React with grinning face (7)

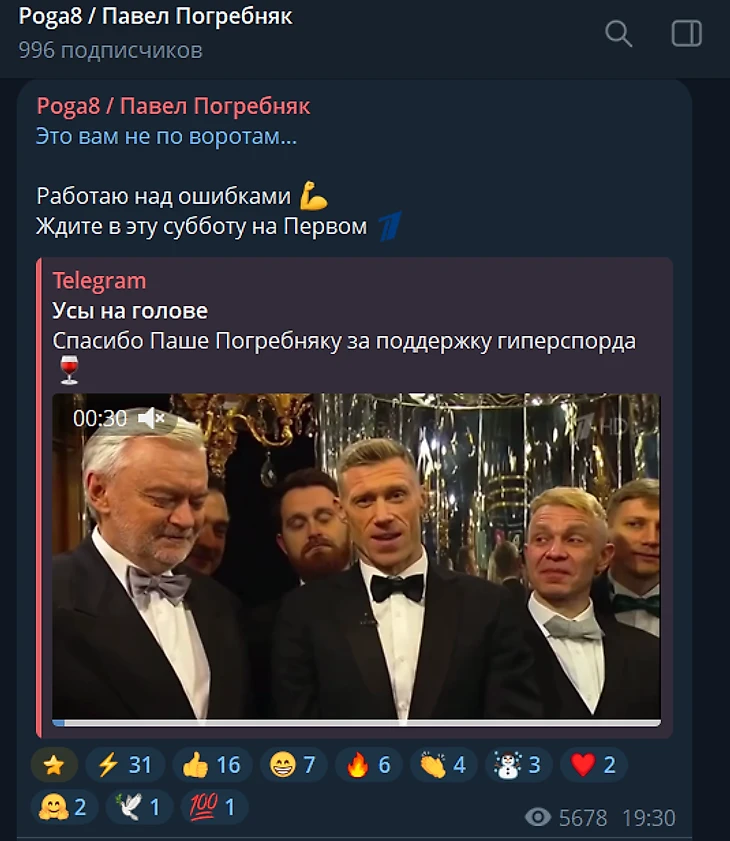point(292,765)
